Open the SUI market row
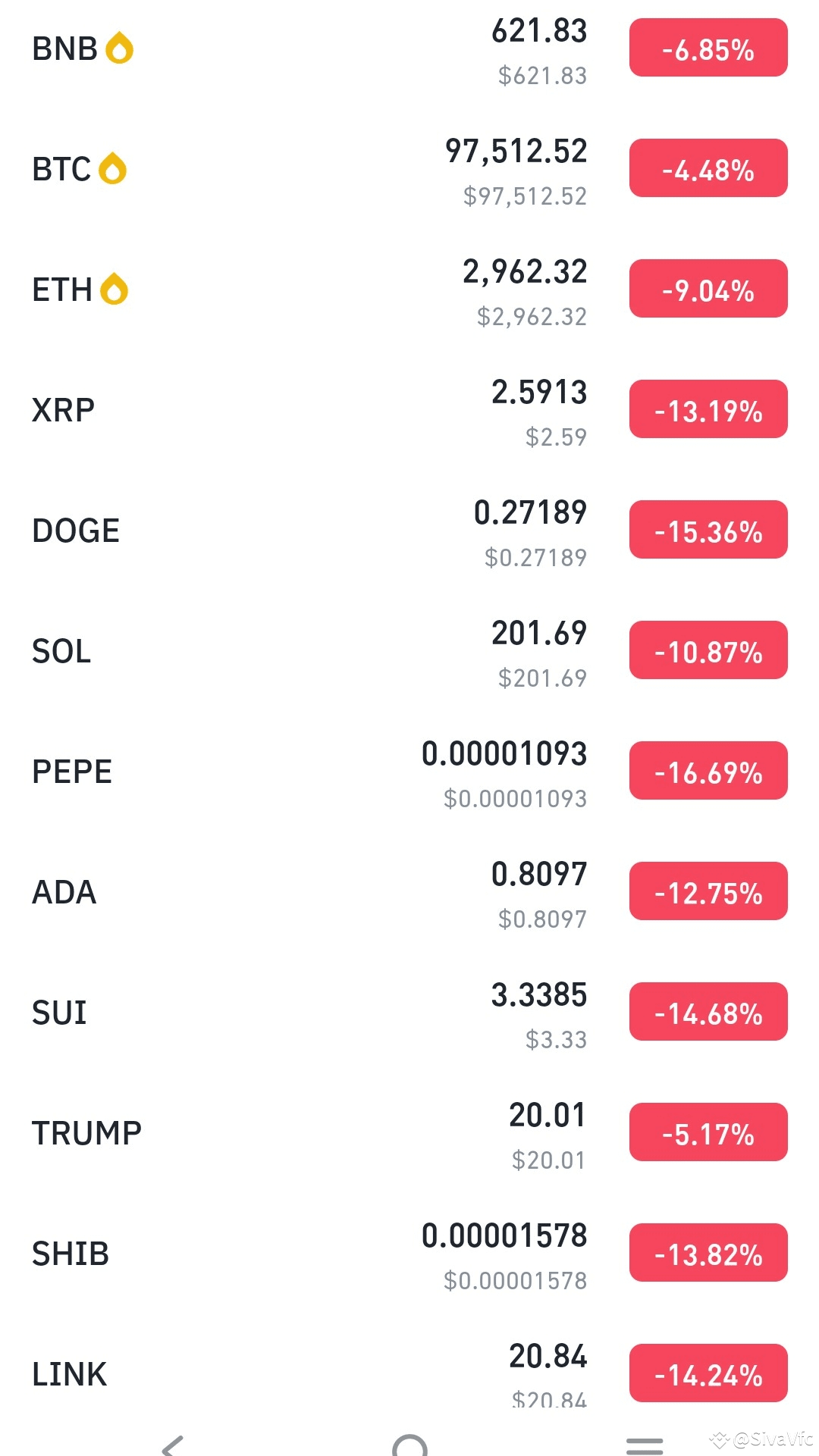 click(409, 1012)
